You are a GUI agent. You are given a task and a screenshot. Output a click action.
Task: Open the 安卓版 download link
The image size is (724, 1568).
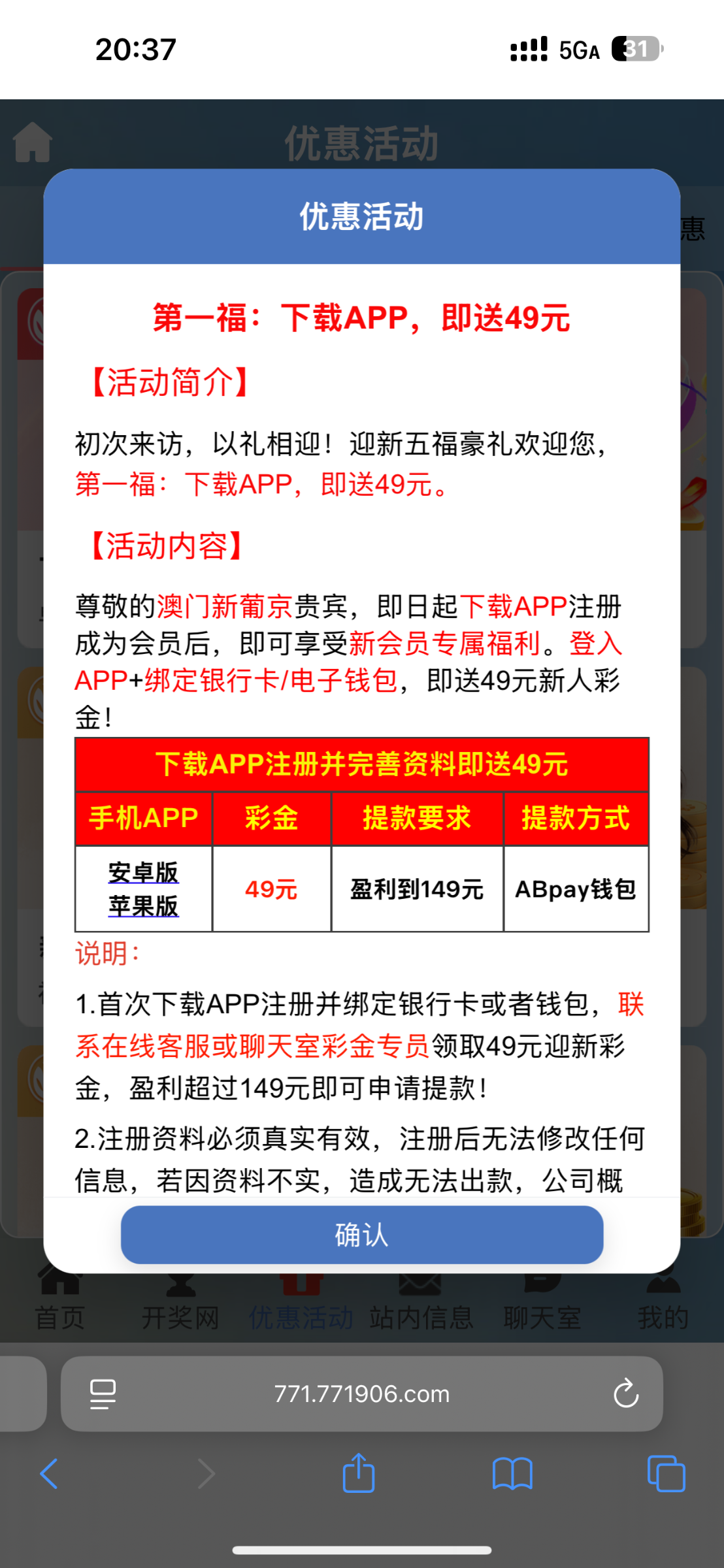(143, 872)
